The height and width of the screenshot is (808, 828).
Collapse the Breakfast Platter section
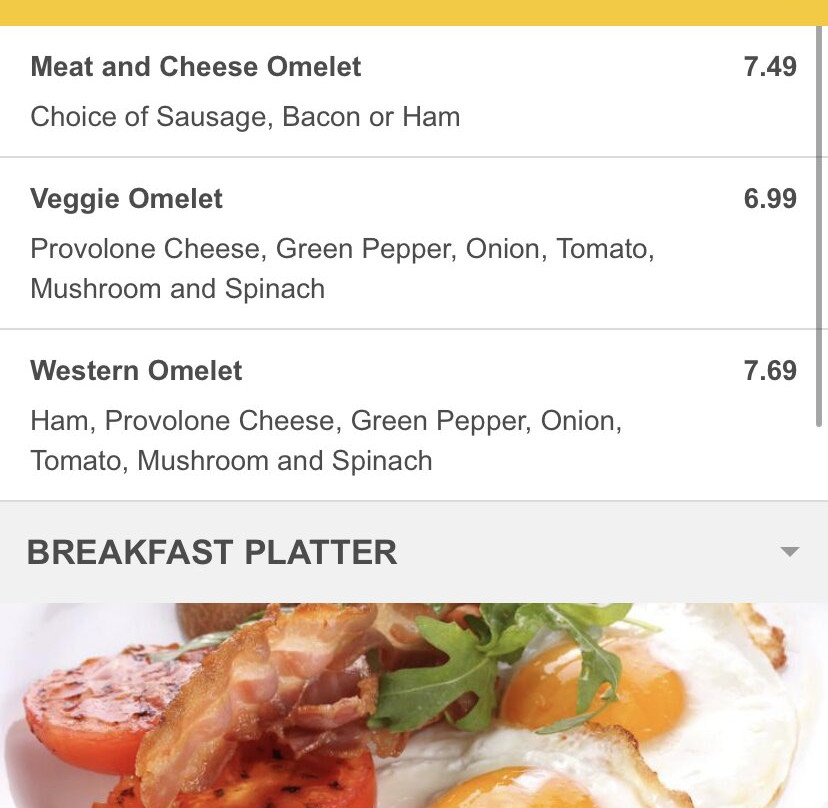coord(789,552)
